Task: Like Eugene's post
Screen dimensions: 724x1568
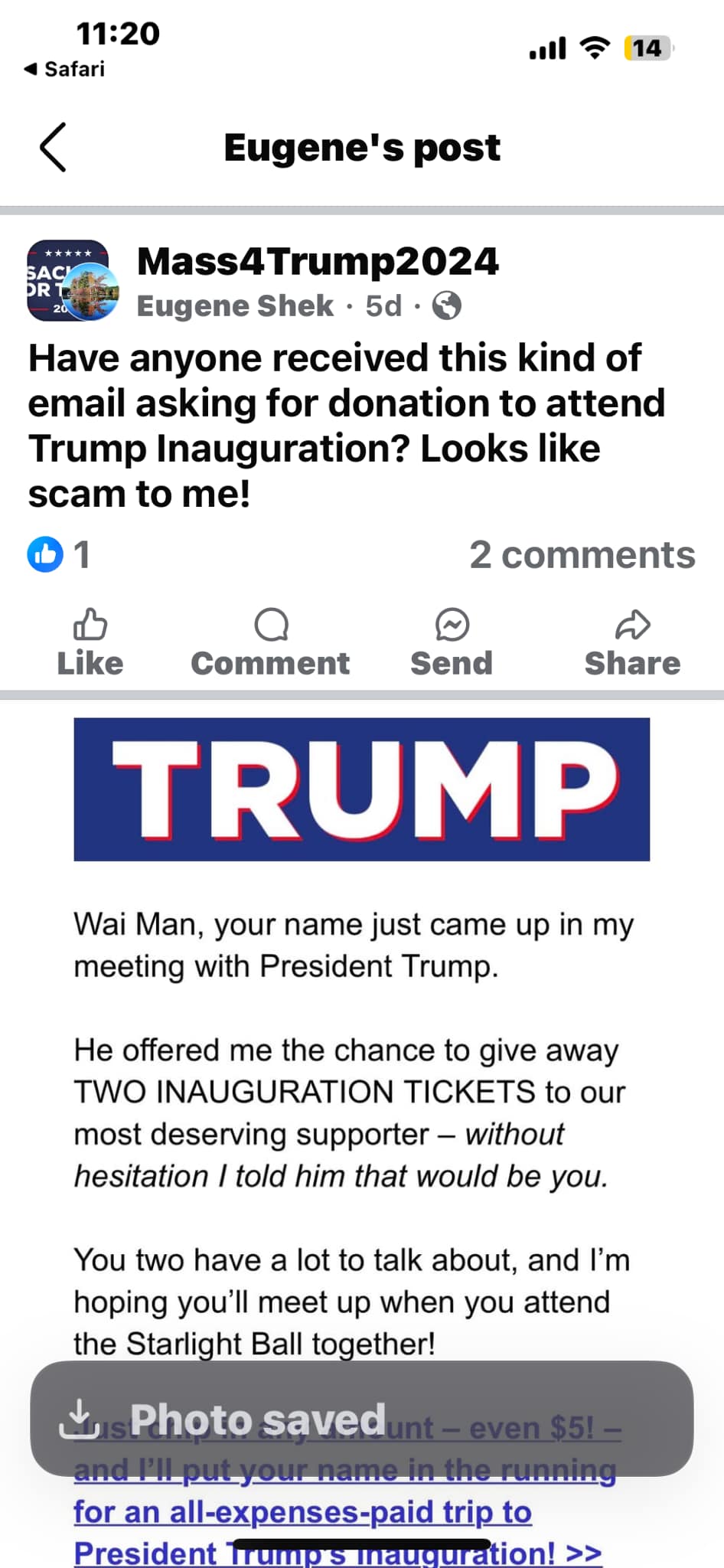Action: point(90,643)
